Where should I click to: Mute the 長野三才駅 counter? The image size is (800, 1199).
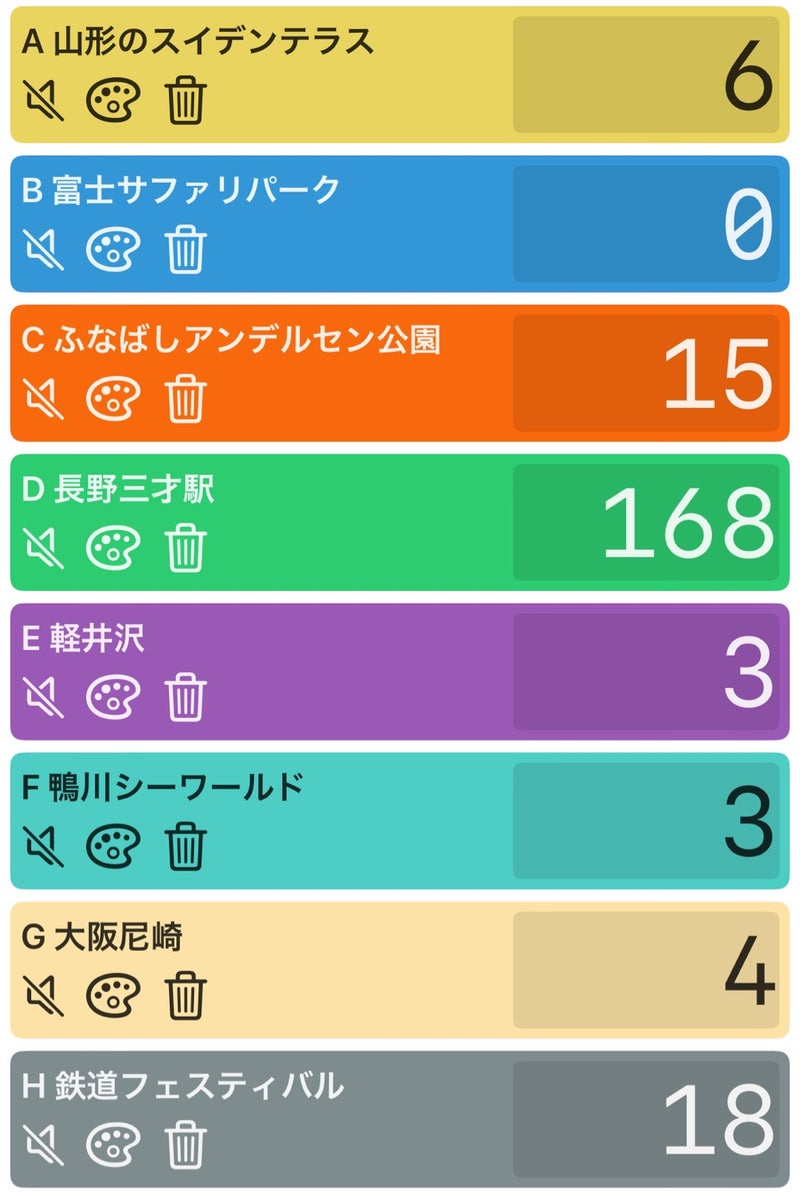[x=44, y=547]
